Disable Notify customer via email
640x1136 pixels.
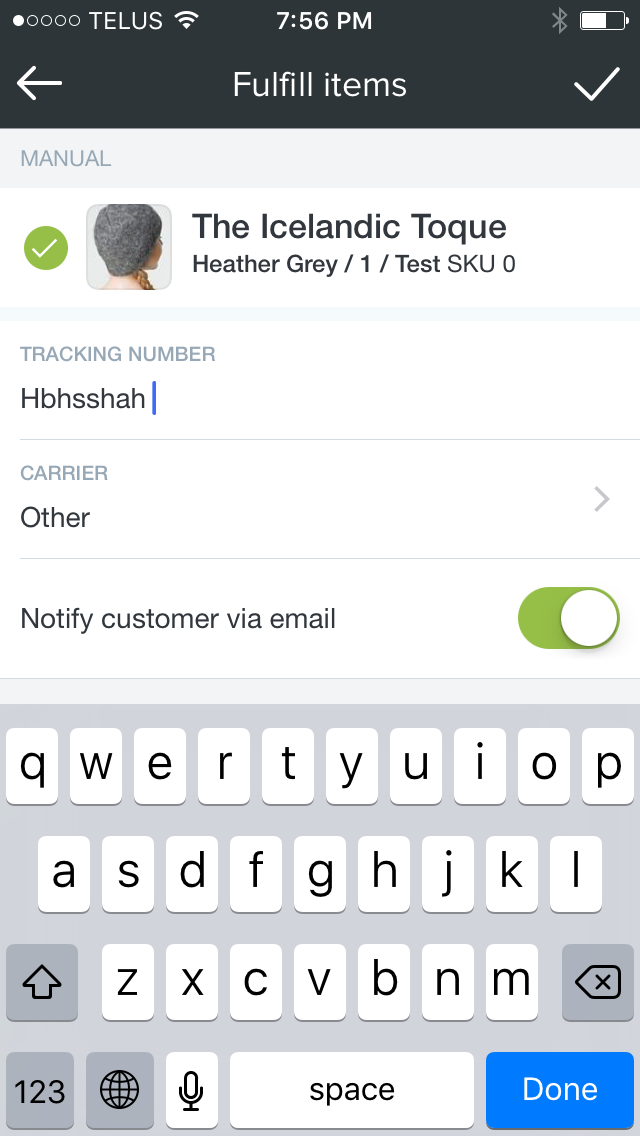[x=569, y=618]
